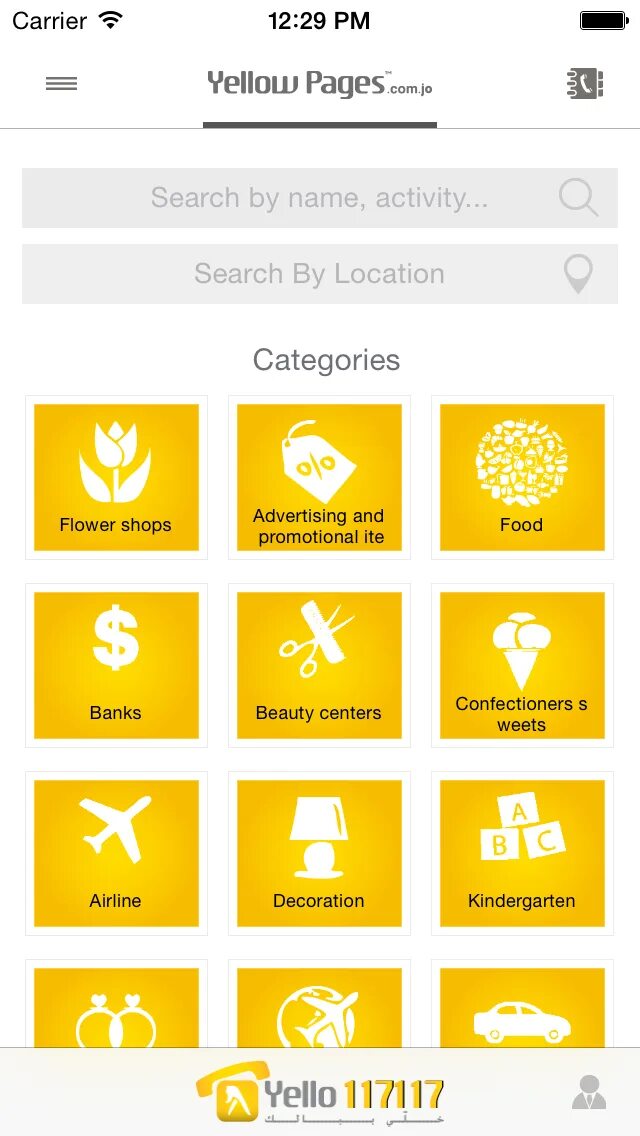The width and height of the screenshot is (640, 1136).
Task: Browse the Airline category
Action: click(116, 853)
